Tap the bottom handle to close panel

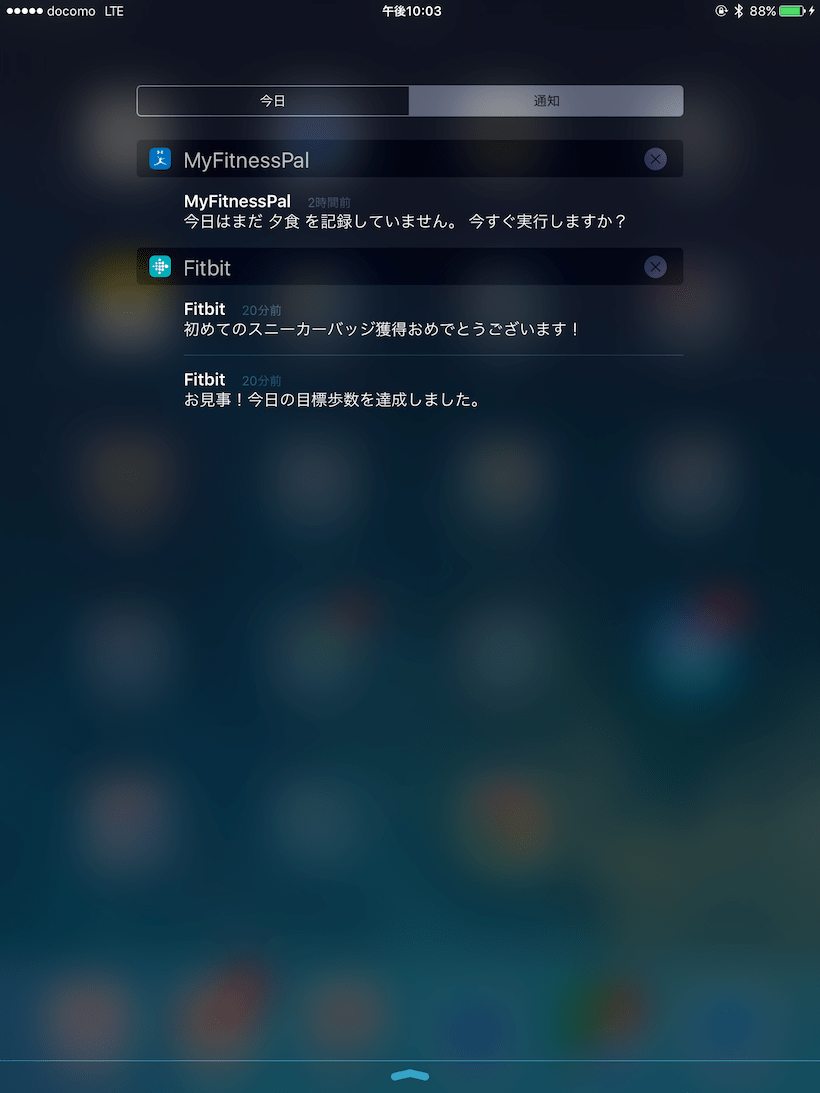(x=410, y=1076)
